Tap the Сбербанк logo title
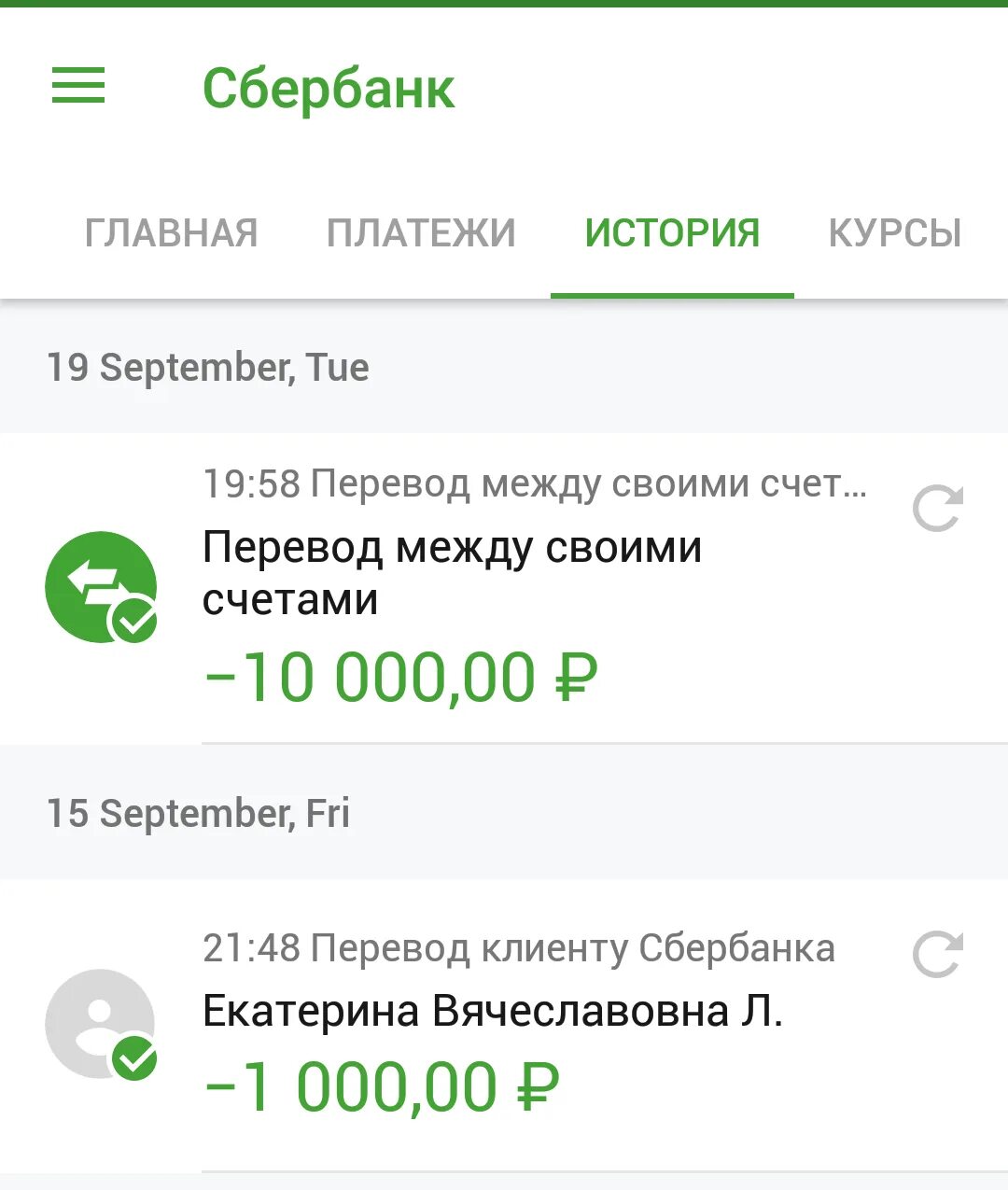 pos(329,89)
